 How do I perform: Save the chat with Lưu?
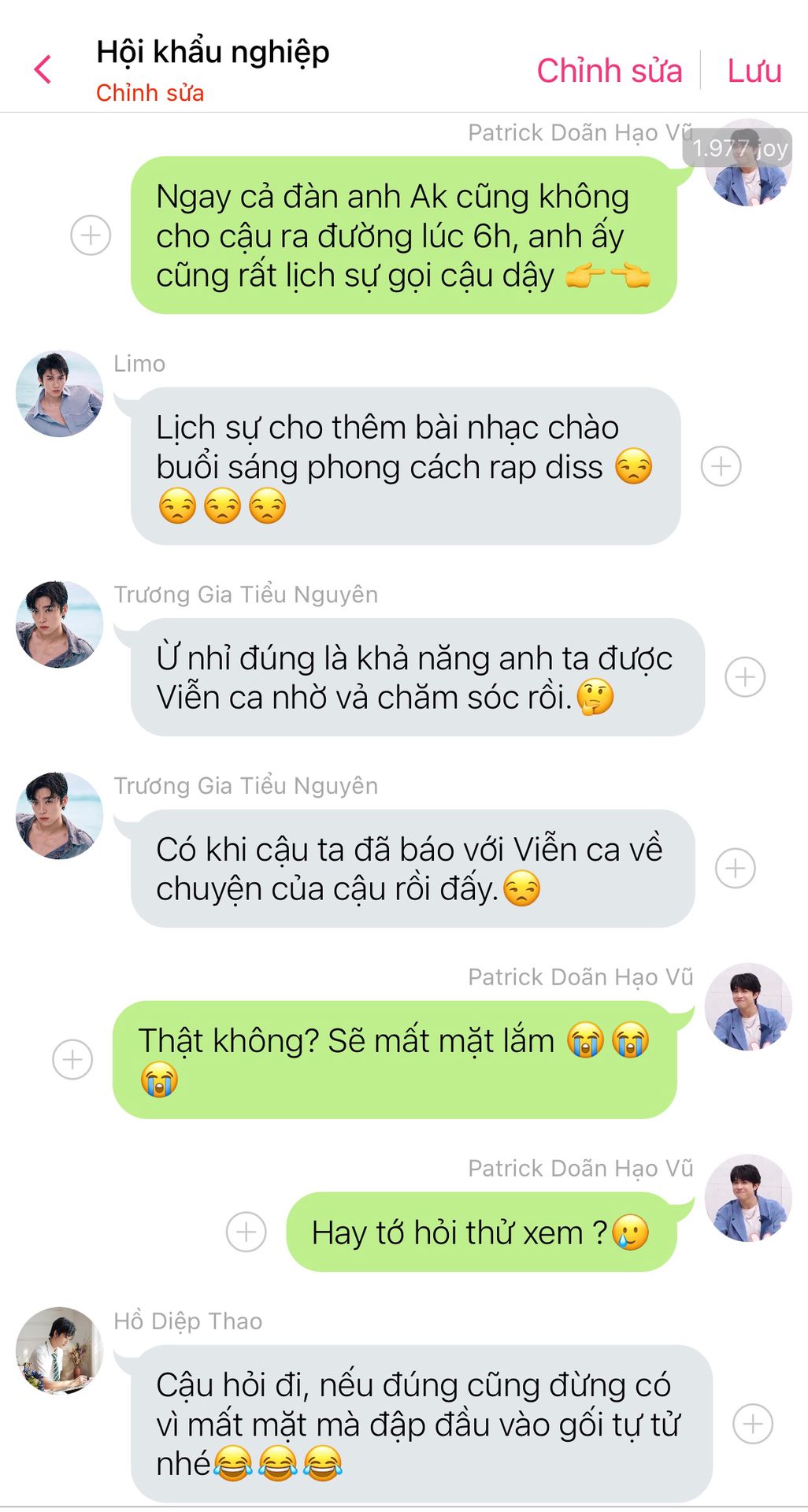point(754,71)
